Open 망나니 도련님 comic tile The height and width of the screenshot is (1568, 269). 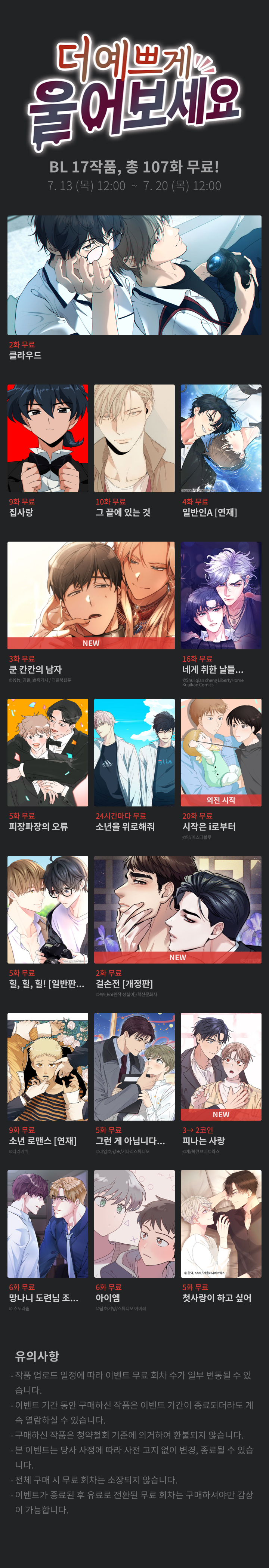pos(47,1223)
